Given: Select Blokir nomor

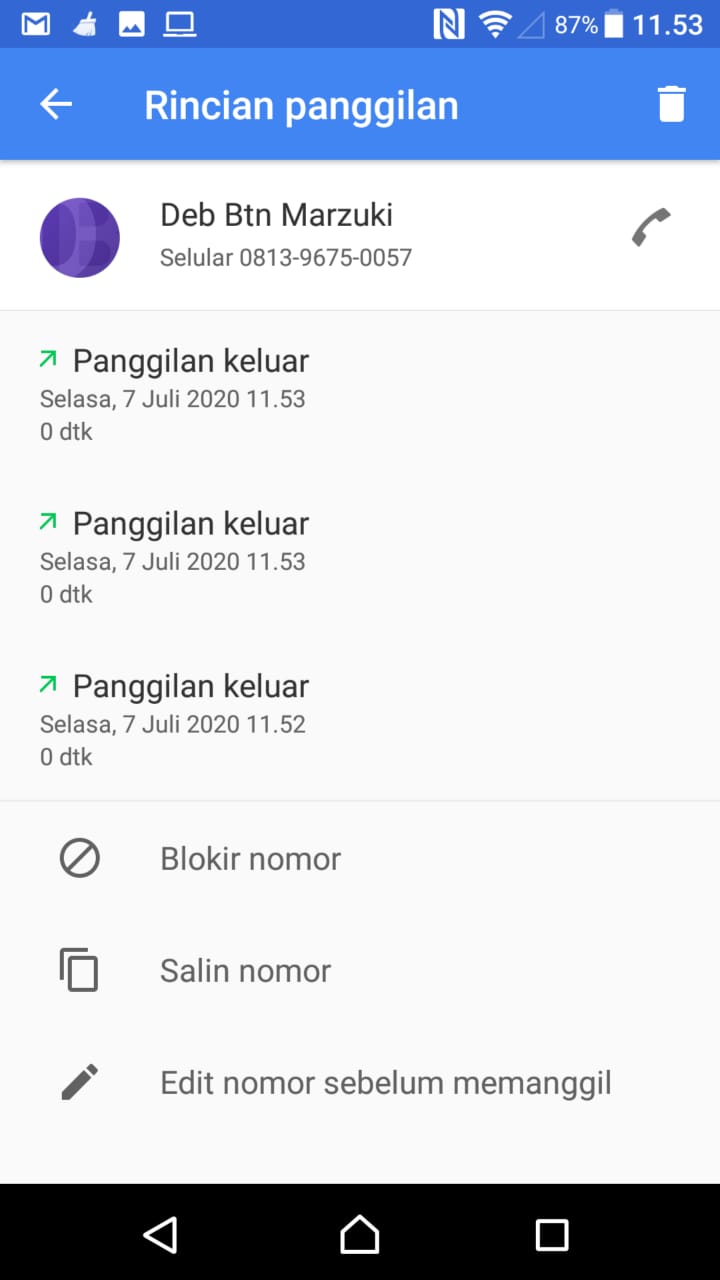Looking at the screenshot, I should tap(250, 859).
